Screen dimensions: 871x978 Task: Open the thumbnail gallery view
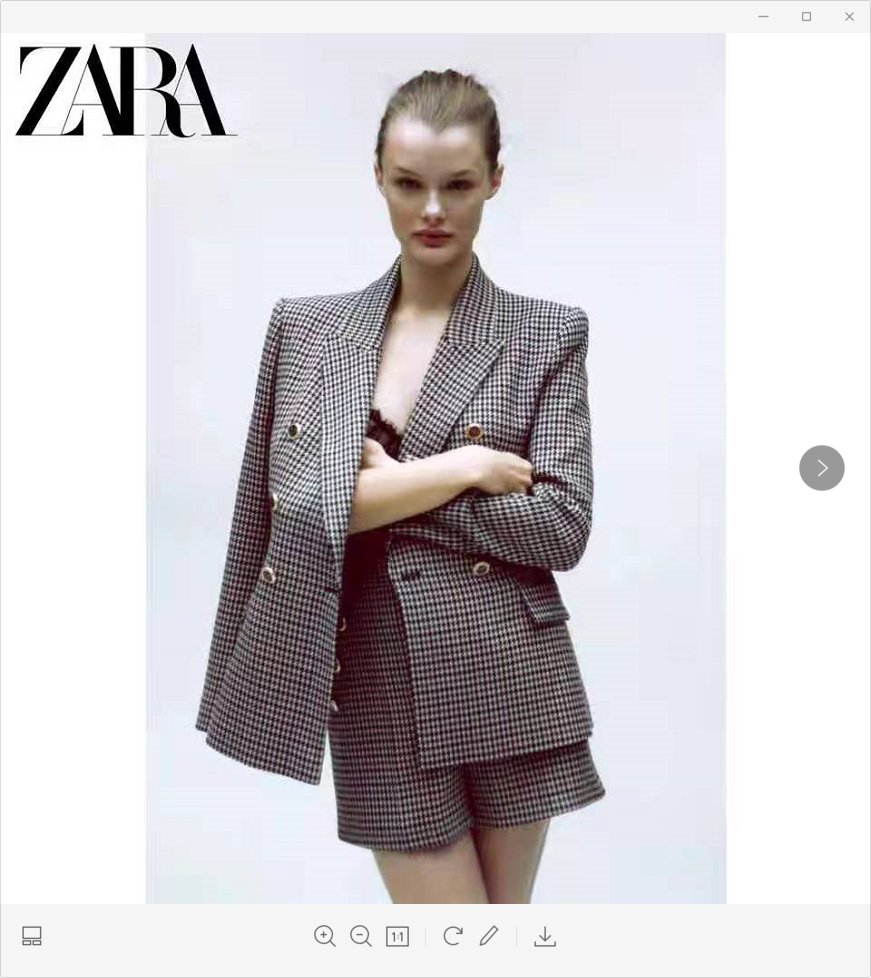(x=32, y=936)
